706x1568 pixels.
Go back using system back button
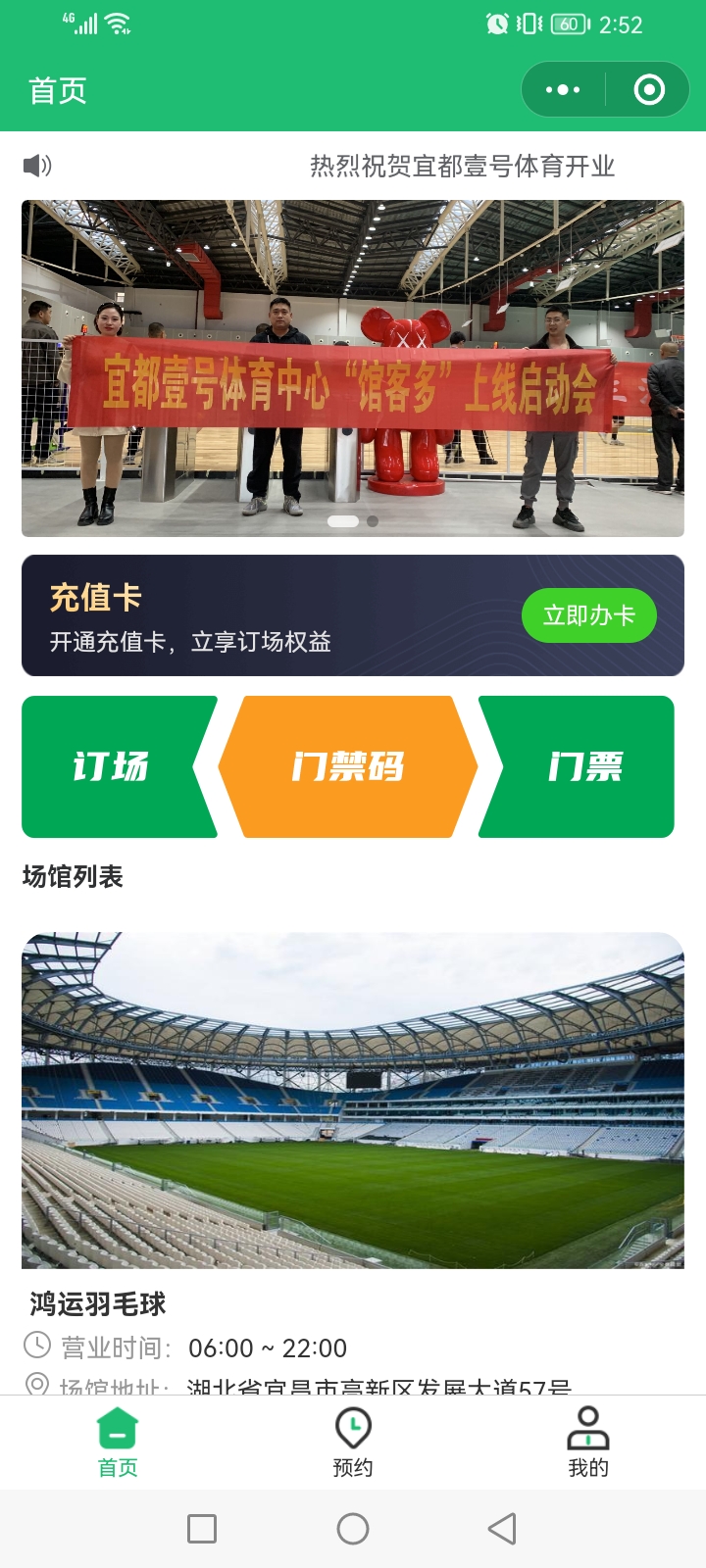(x=502, y=1529)
